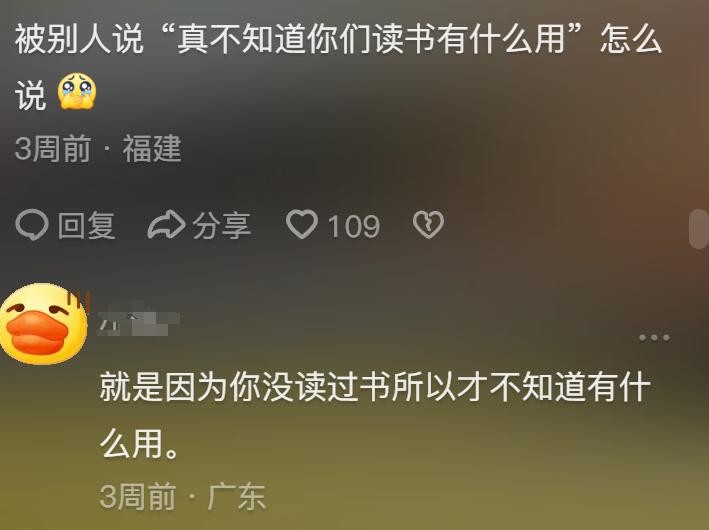Open the three-dot menu on Guangdong reply

point(654,338)
